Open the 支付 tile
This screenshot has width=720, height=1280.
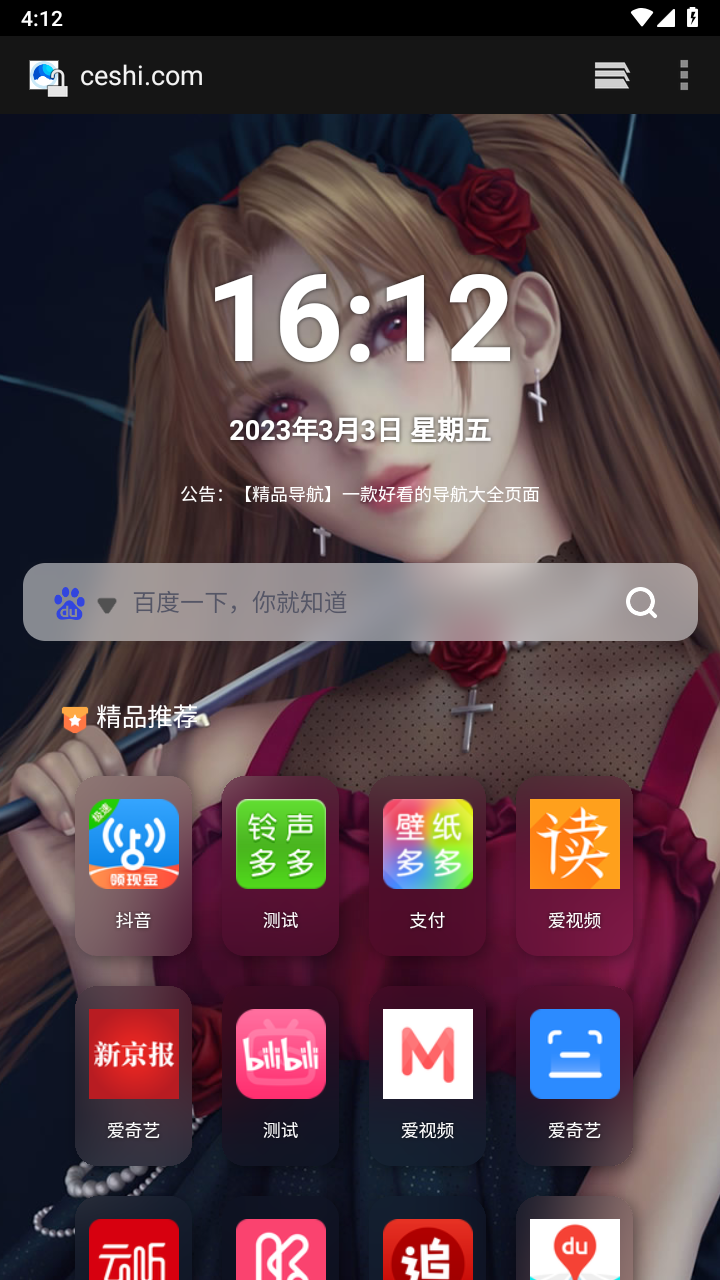(x=427, y=866)
